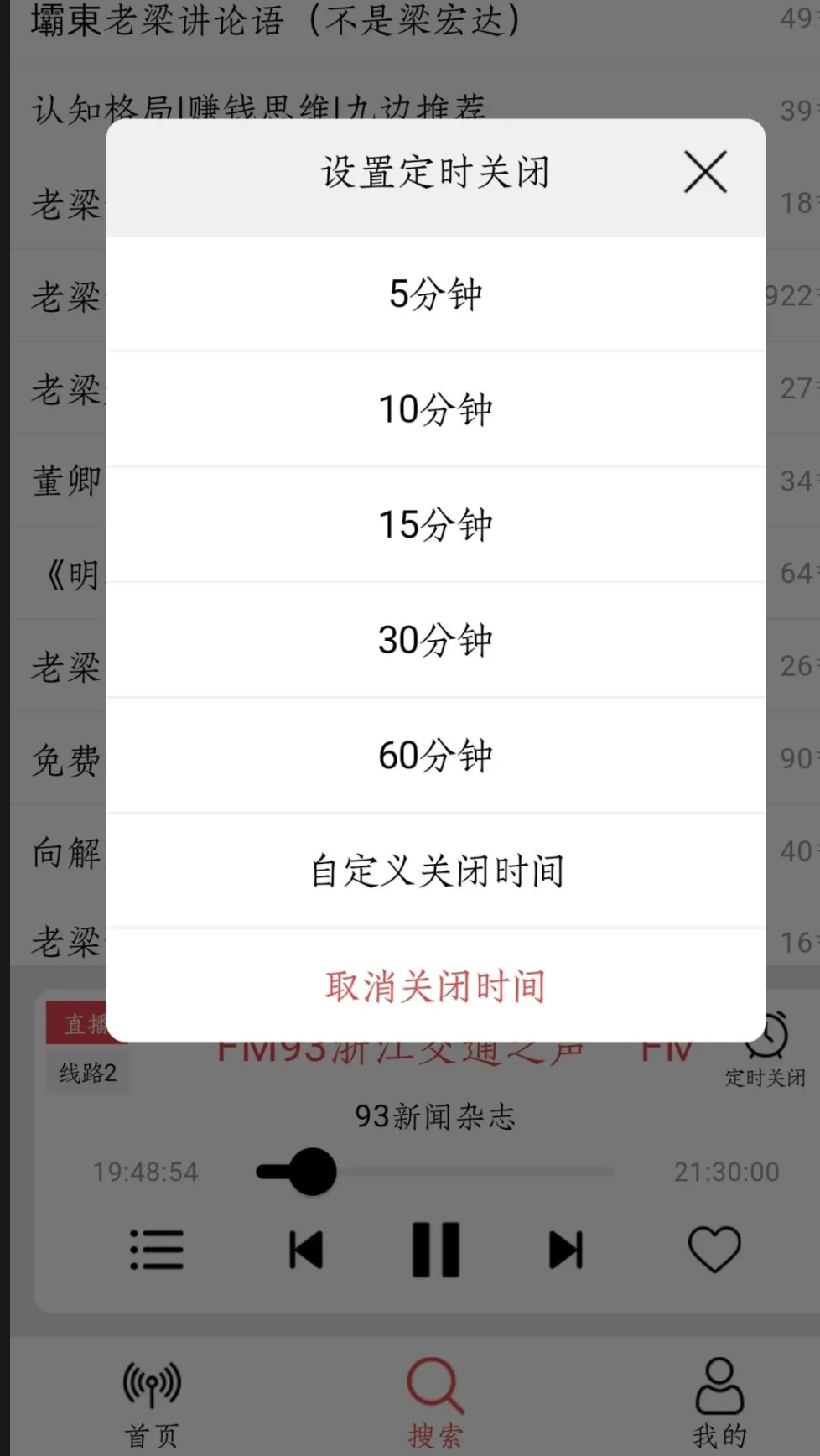
Task: Switch the 线路2 stream line
Action: pyautogui.click(x=88, y=1073)
